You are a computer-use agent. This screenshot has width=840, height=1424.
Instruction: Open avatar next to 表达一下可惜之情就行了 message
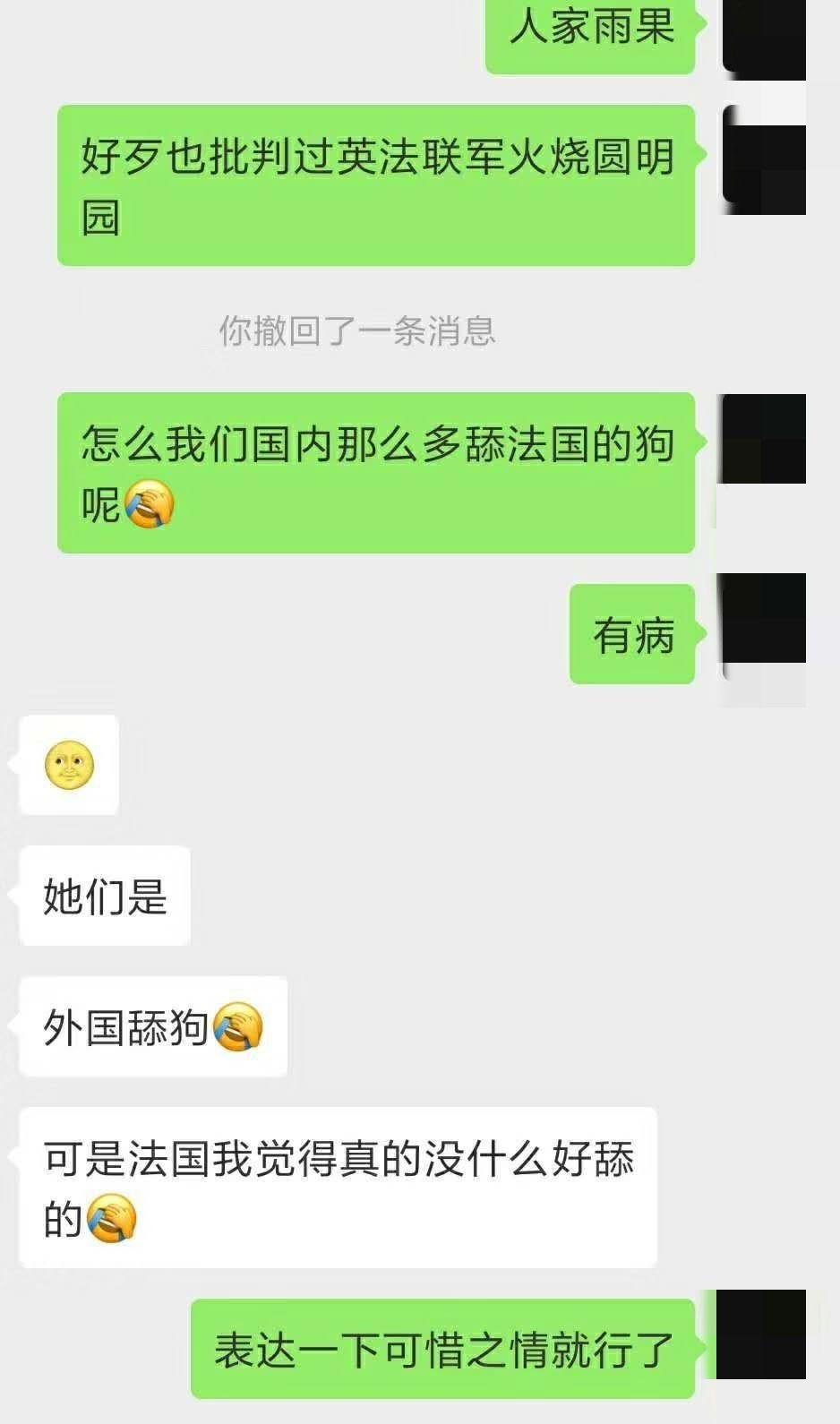pos(761,1334)
